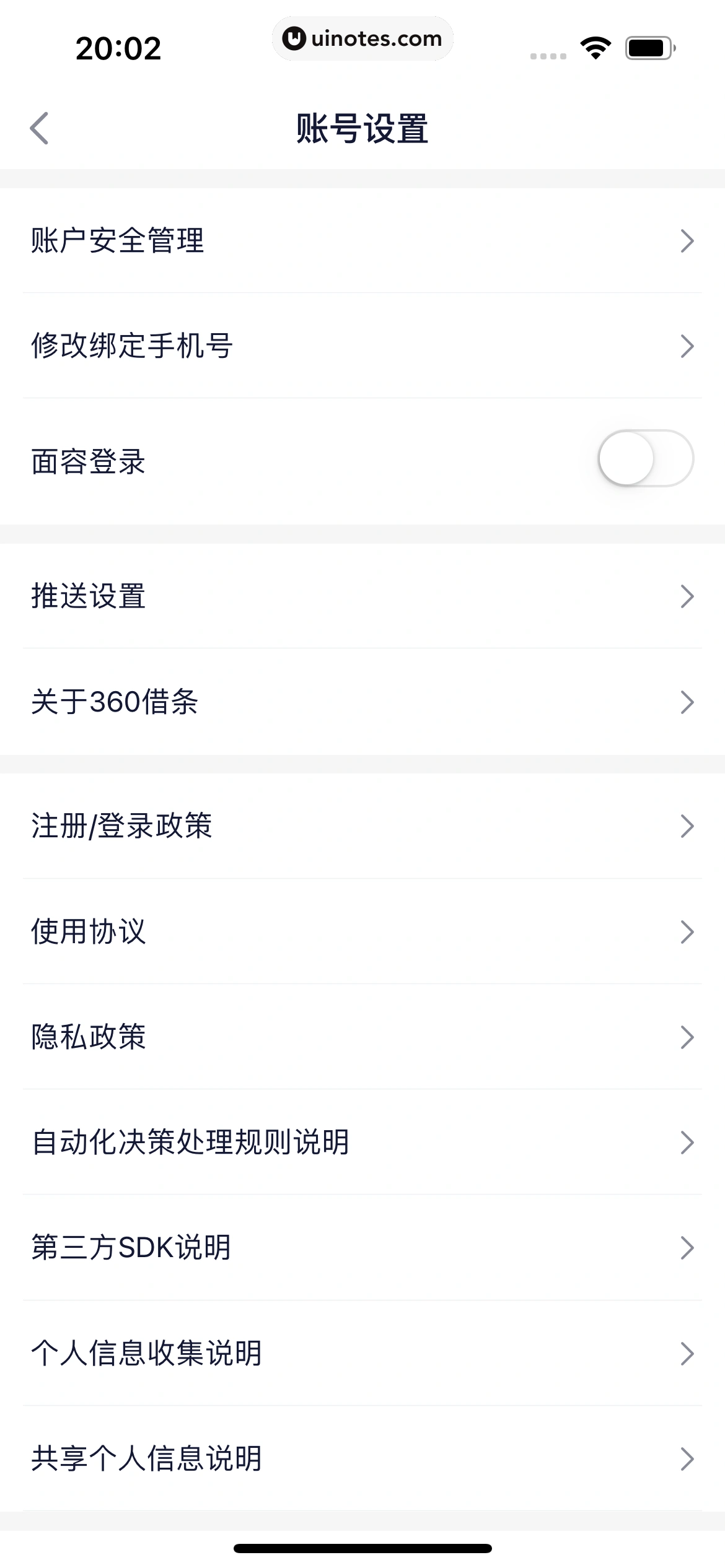Image resolution: width=725 pixels, height=1568 pixels.
Task: Open 自动化决策处理规则说明
Action: pyautogui.click(x=362, y=1143)
